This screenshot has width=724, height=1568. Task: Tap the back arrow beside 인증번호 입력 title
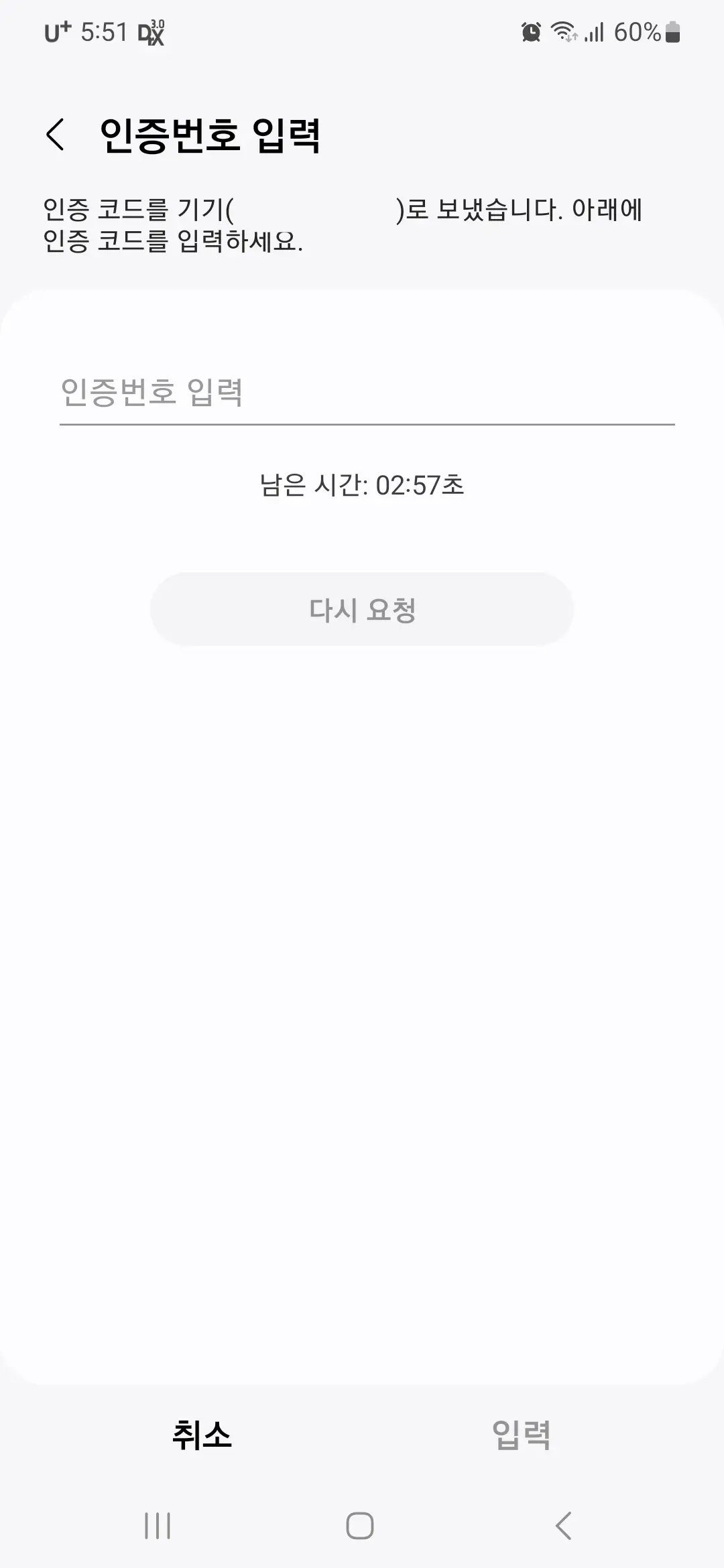[x=56, y=134]
